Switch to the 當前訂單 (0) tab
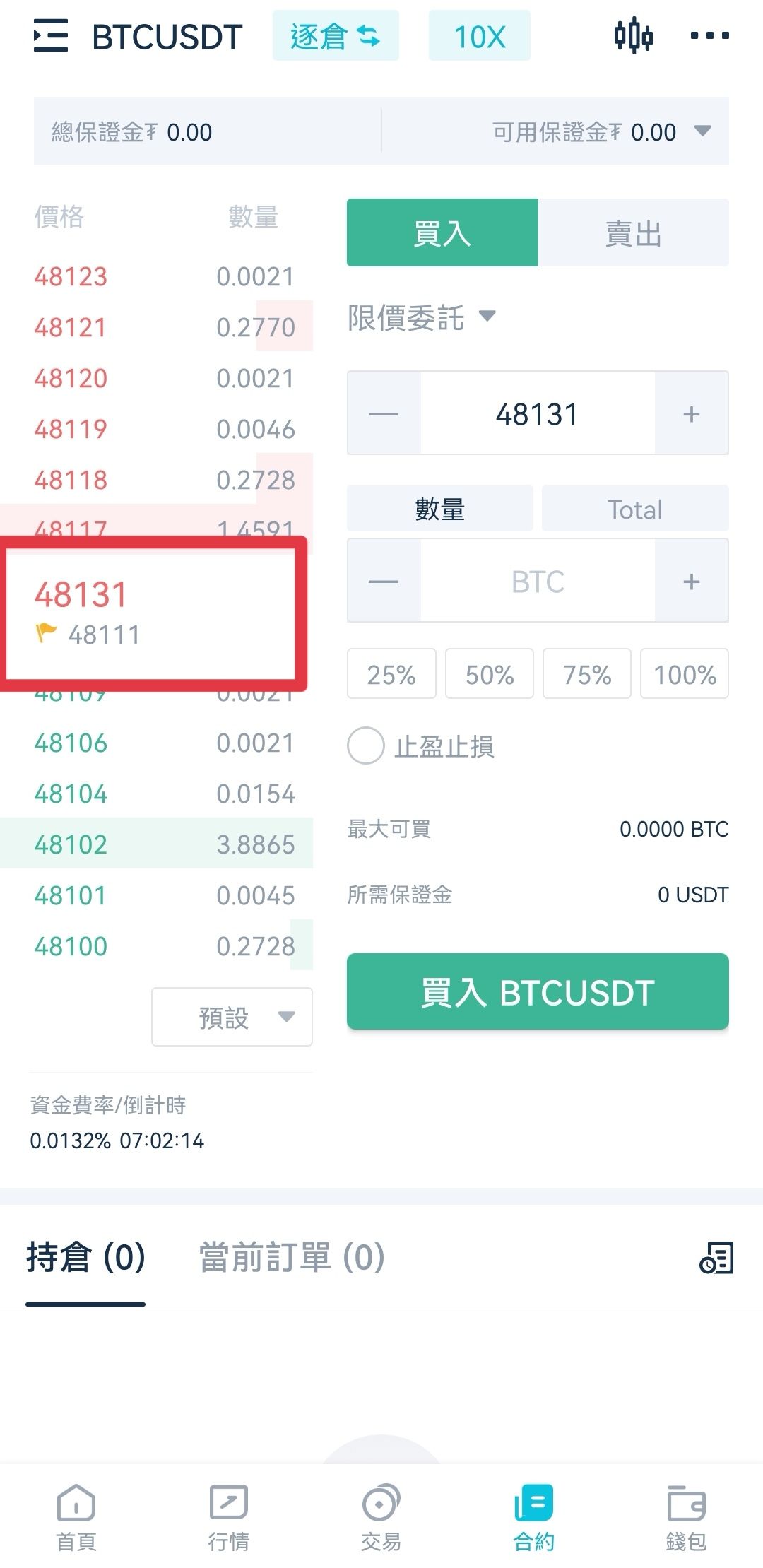763x1568 pixels. click(292, 1257)
